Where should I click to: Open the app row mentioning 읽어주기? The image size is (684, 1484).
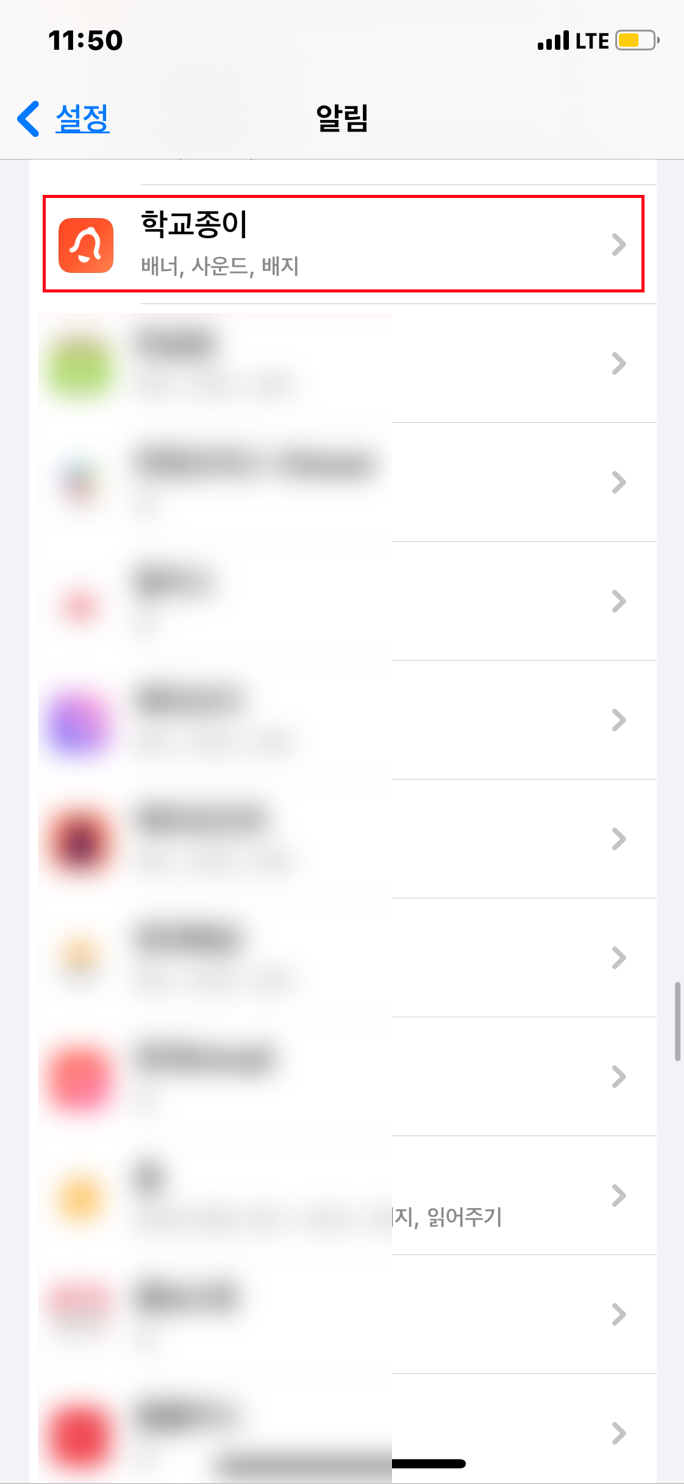coord(342,1196)
